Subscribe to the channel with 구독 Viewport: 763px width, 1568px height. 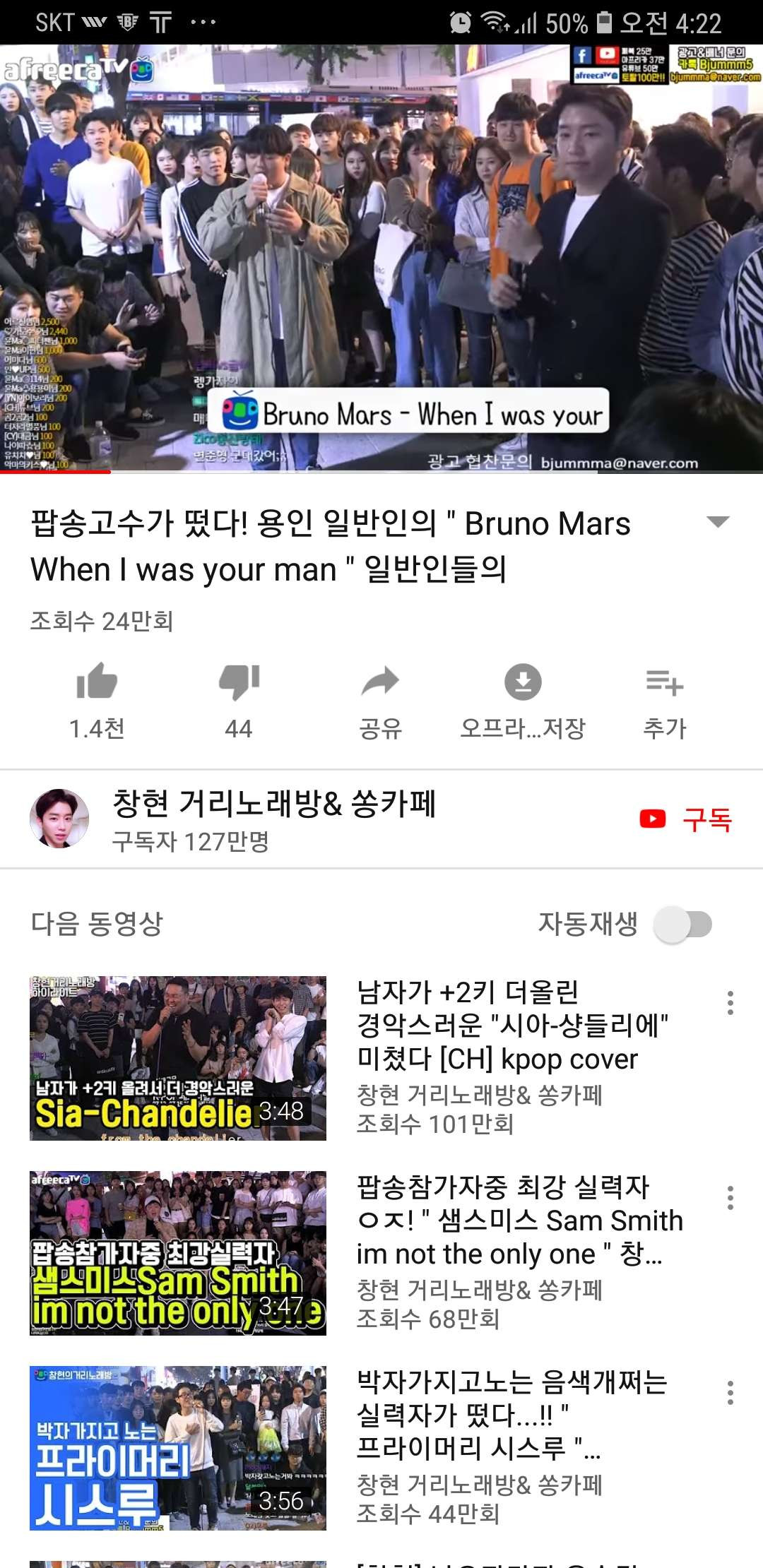coord(687,819)
